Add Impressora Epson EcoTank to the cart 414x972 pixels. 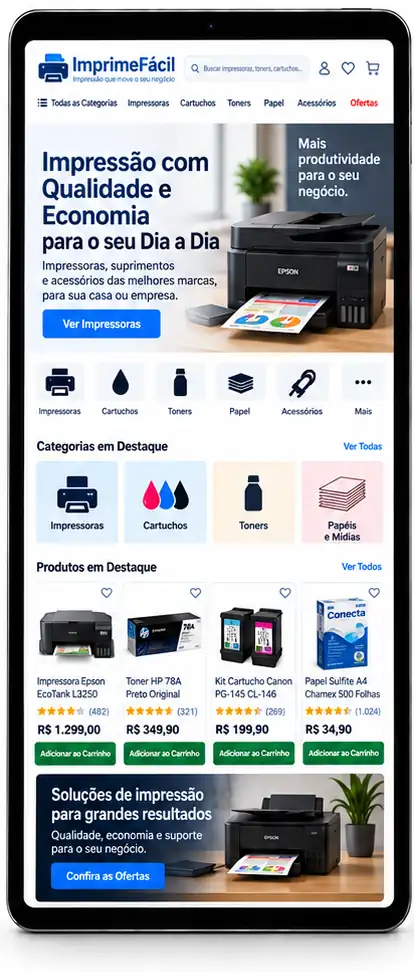click(76, 753)
